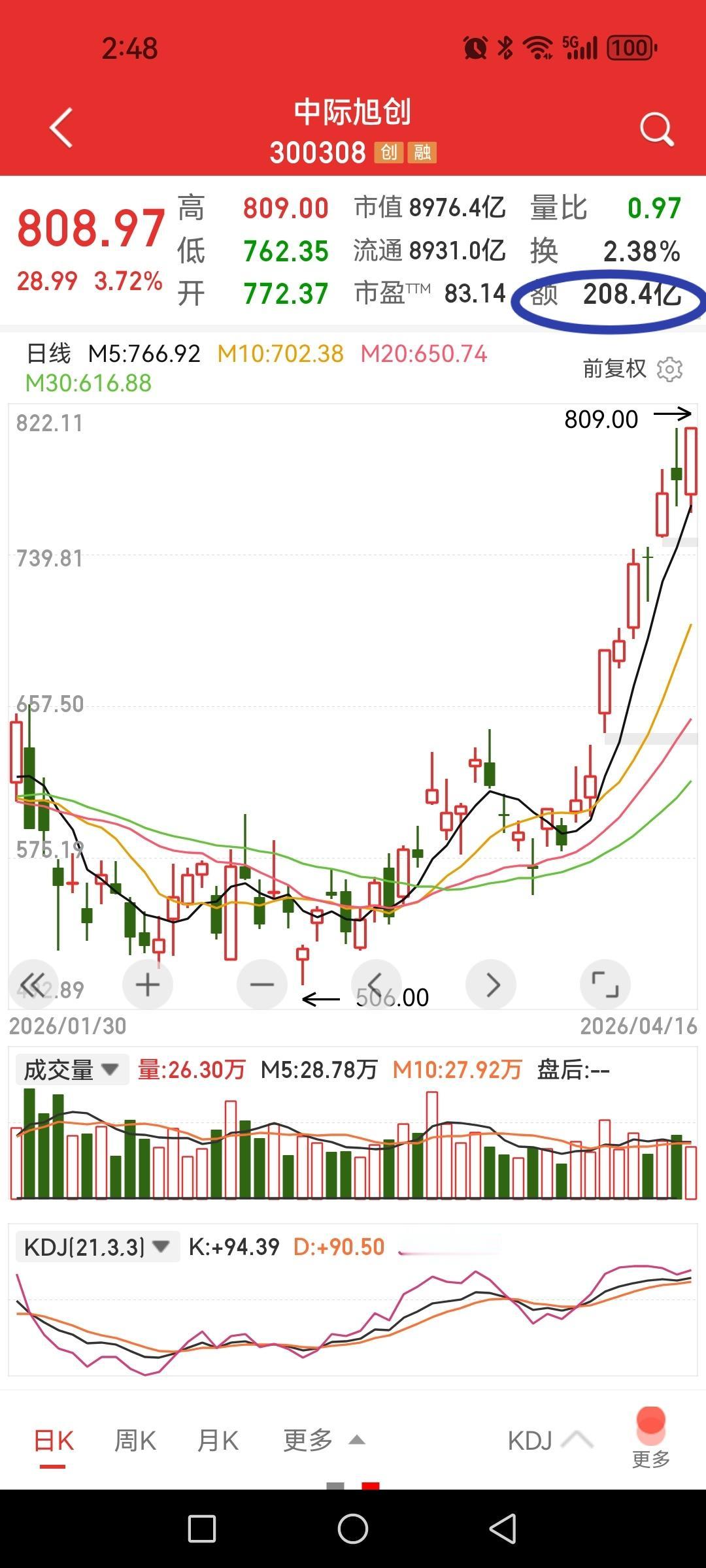
Task: Zoom out the K-line chart with minus
Action: (262, 984)
